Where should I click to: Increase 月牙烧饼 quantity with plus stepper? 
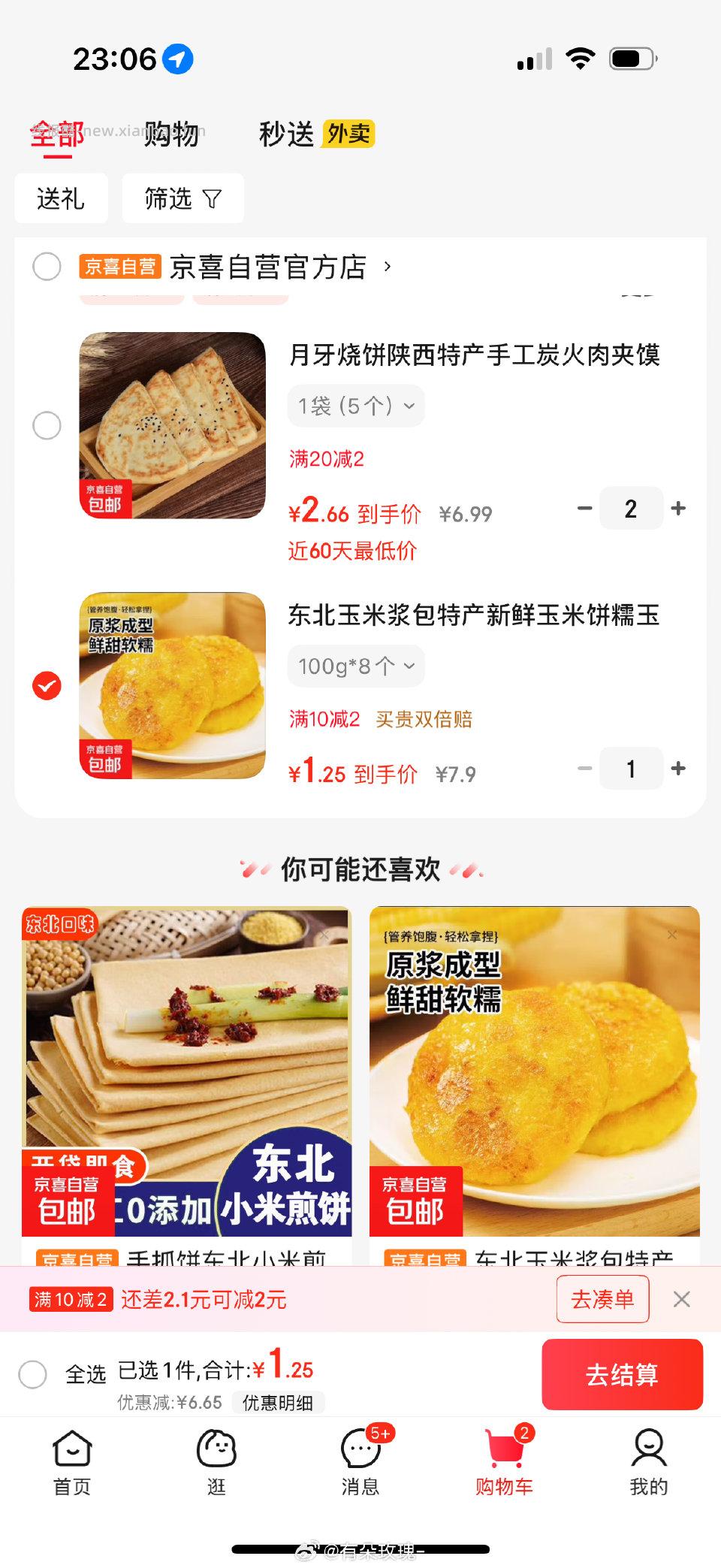click(677, 508)
